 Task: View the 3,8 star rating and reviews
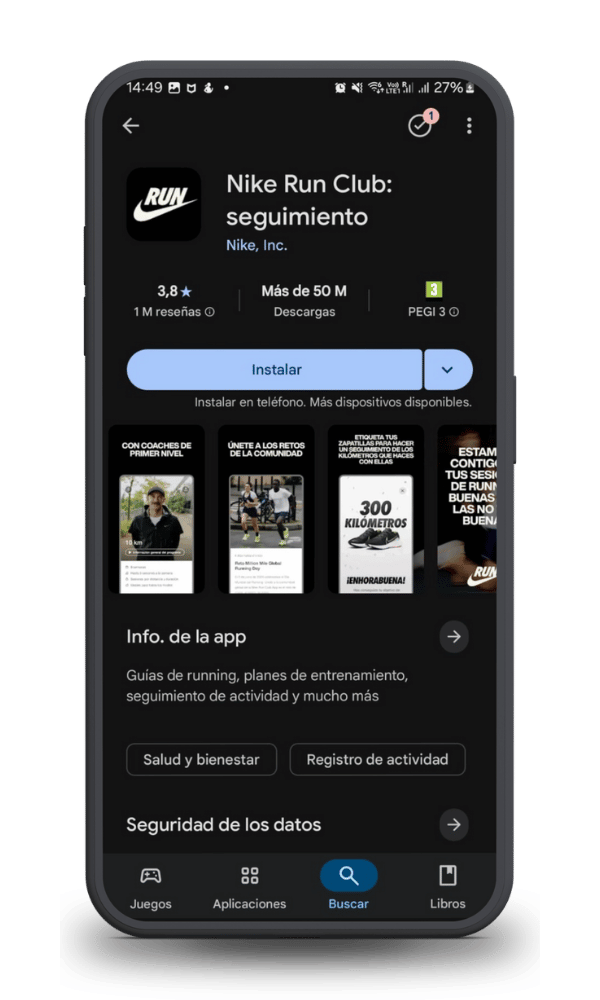174,300
